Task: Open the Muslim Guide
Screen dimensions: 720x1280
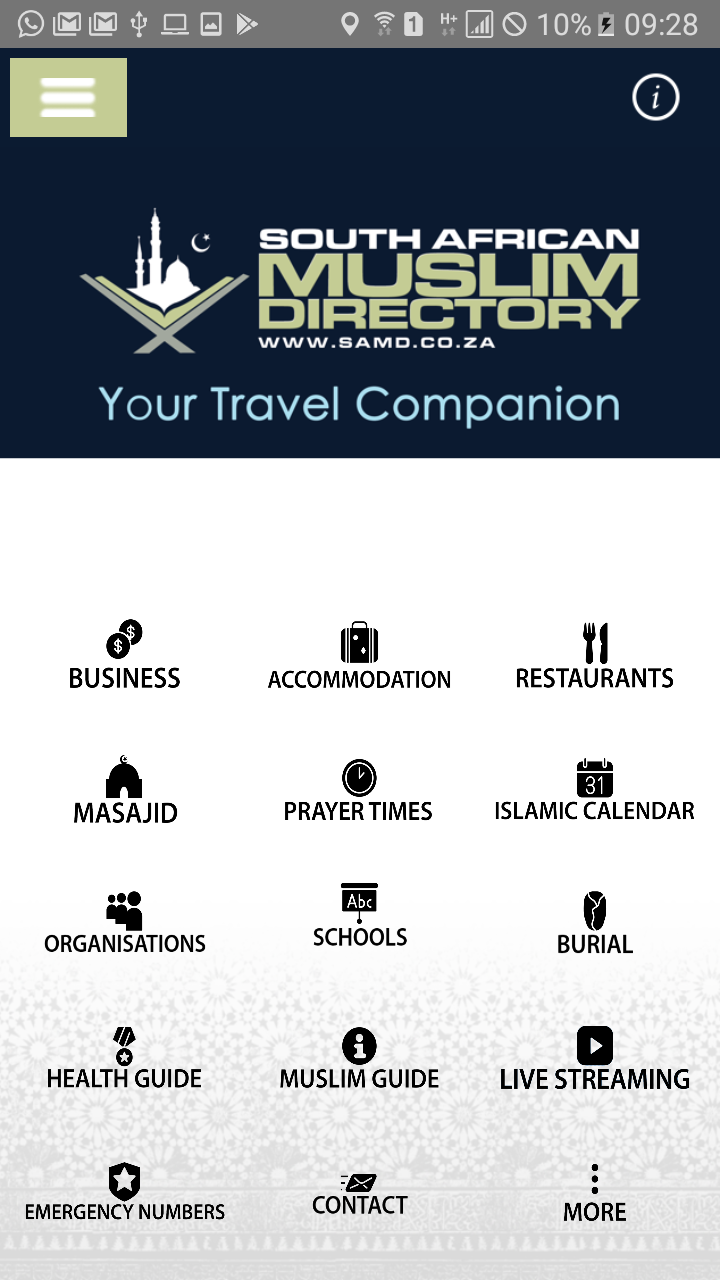Action: [x=359, y=1059]
